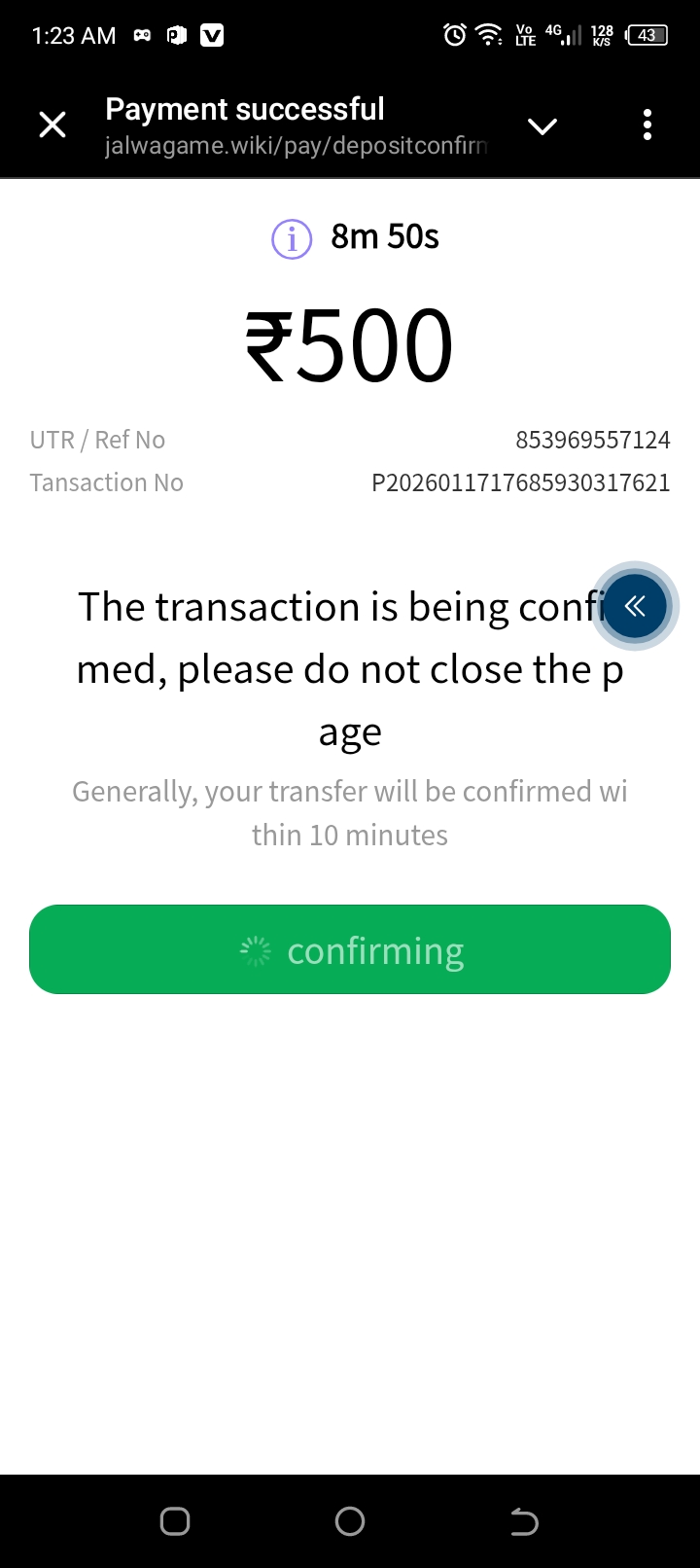The image size is (700, 1568).
Task: Tap the green confirming button
Action: (x=350, y=950)
